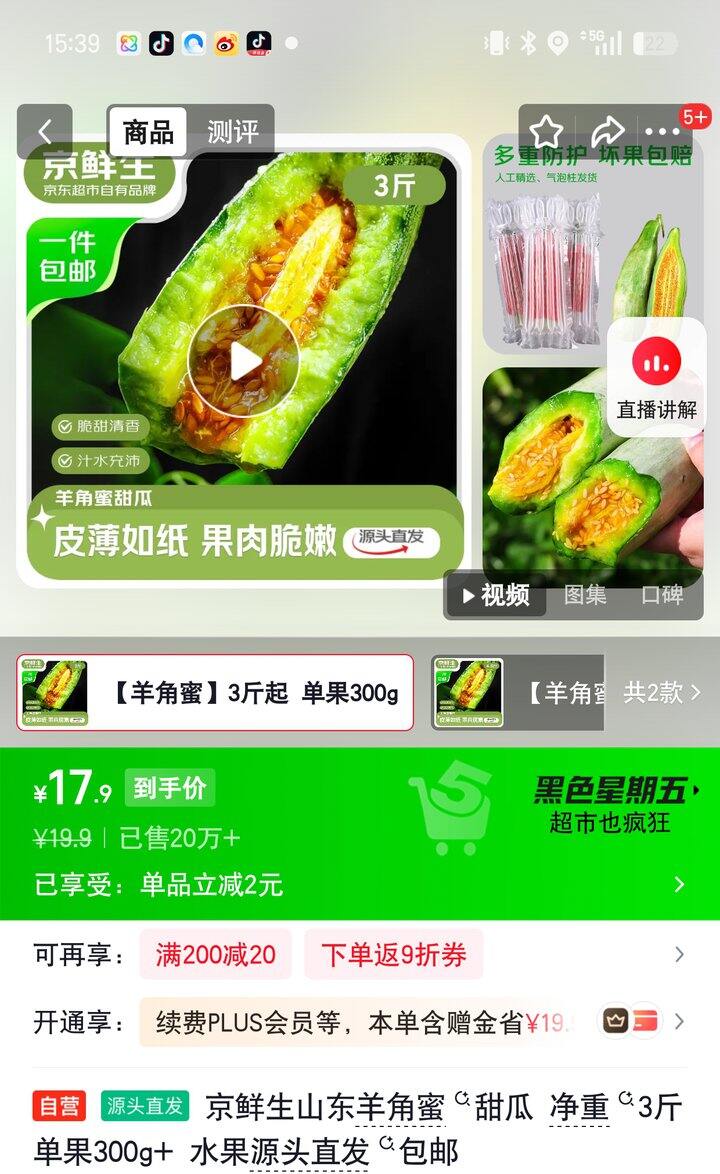The width and height of the screenshot is (720, 1174).
Task: Tap the 直播讲解 live broadcast icon
Action: tap(655, 377)
